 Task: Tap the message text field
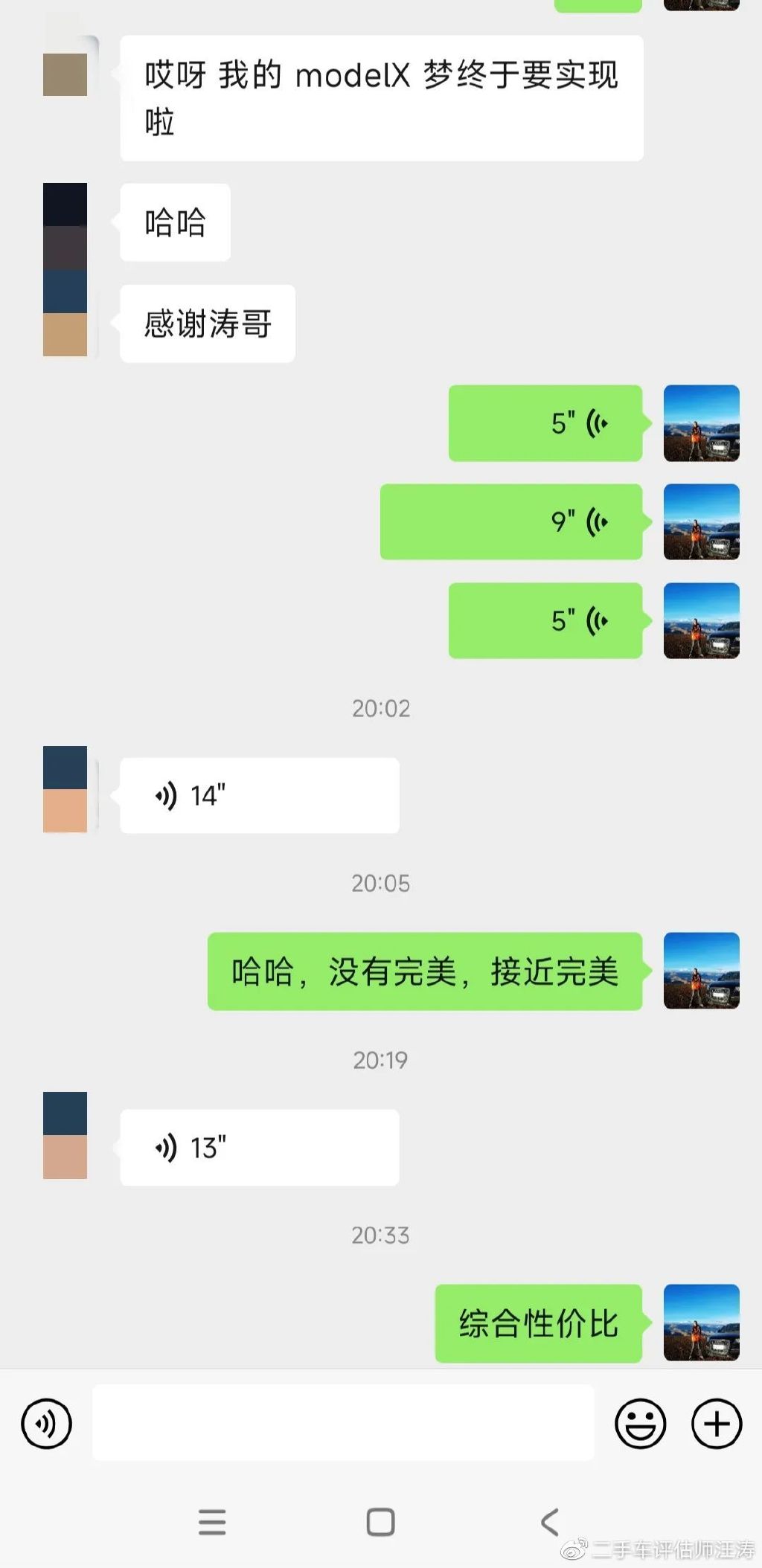click(x=343, y=1422)
